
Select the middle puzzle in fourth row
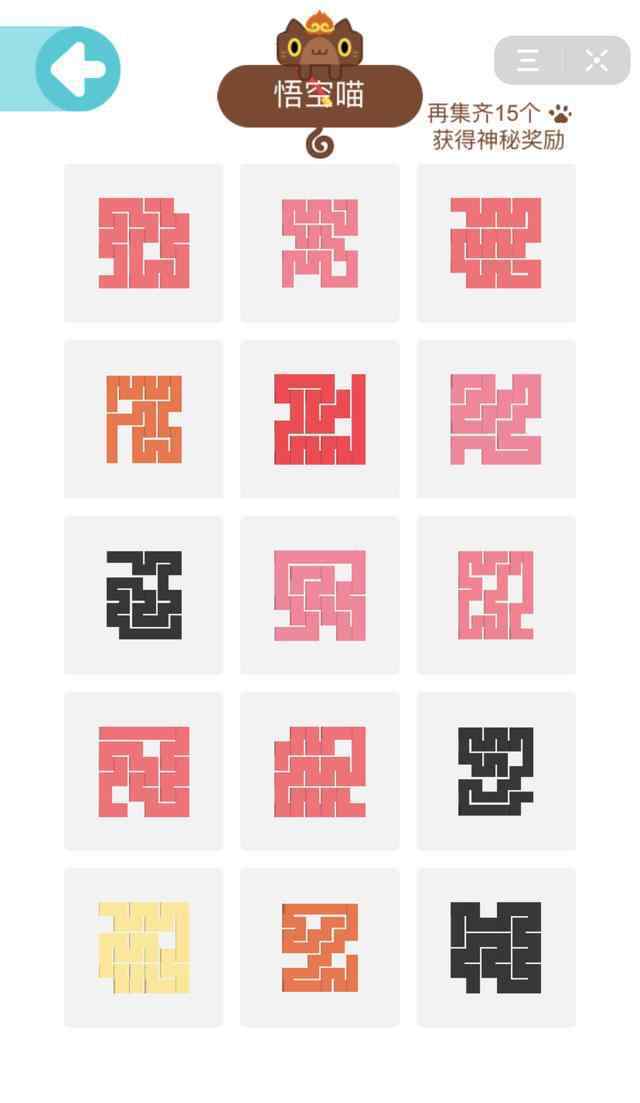(x=320, y=771)
